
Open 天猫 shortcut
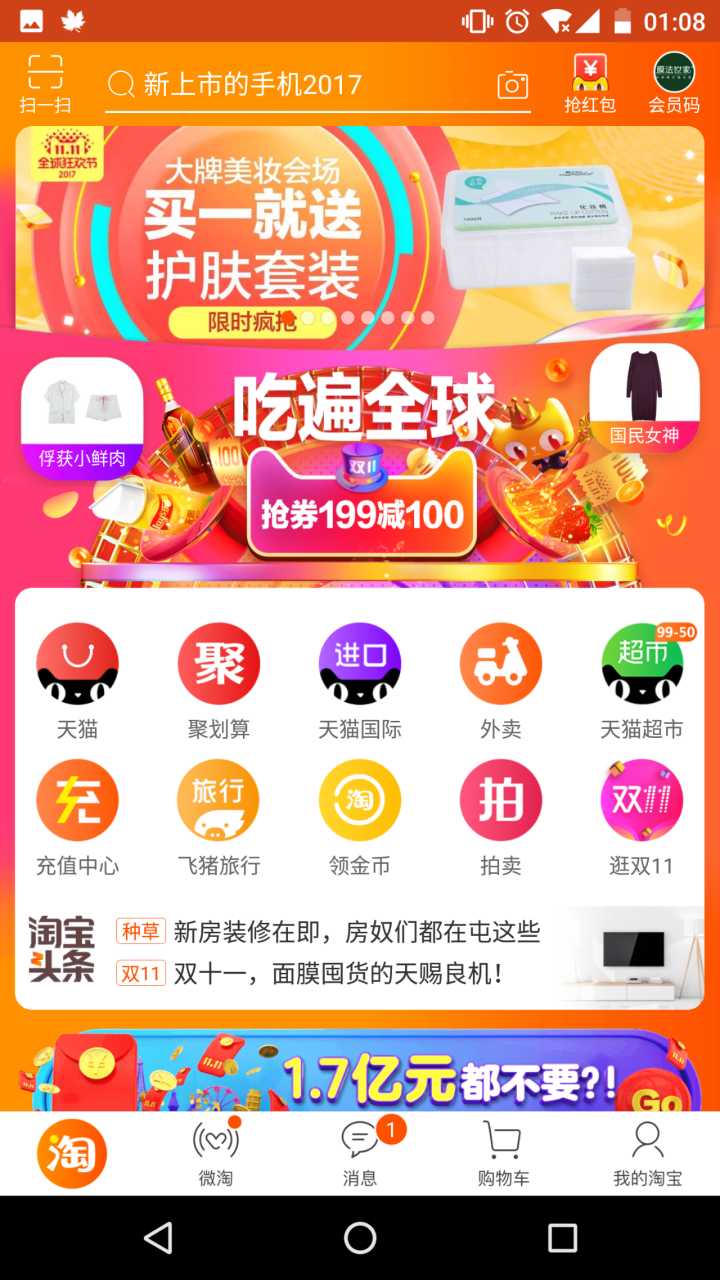77,680
